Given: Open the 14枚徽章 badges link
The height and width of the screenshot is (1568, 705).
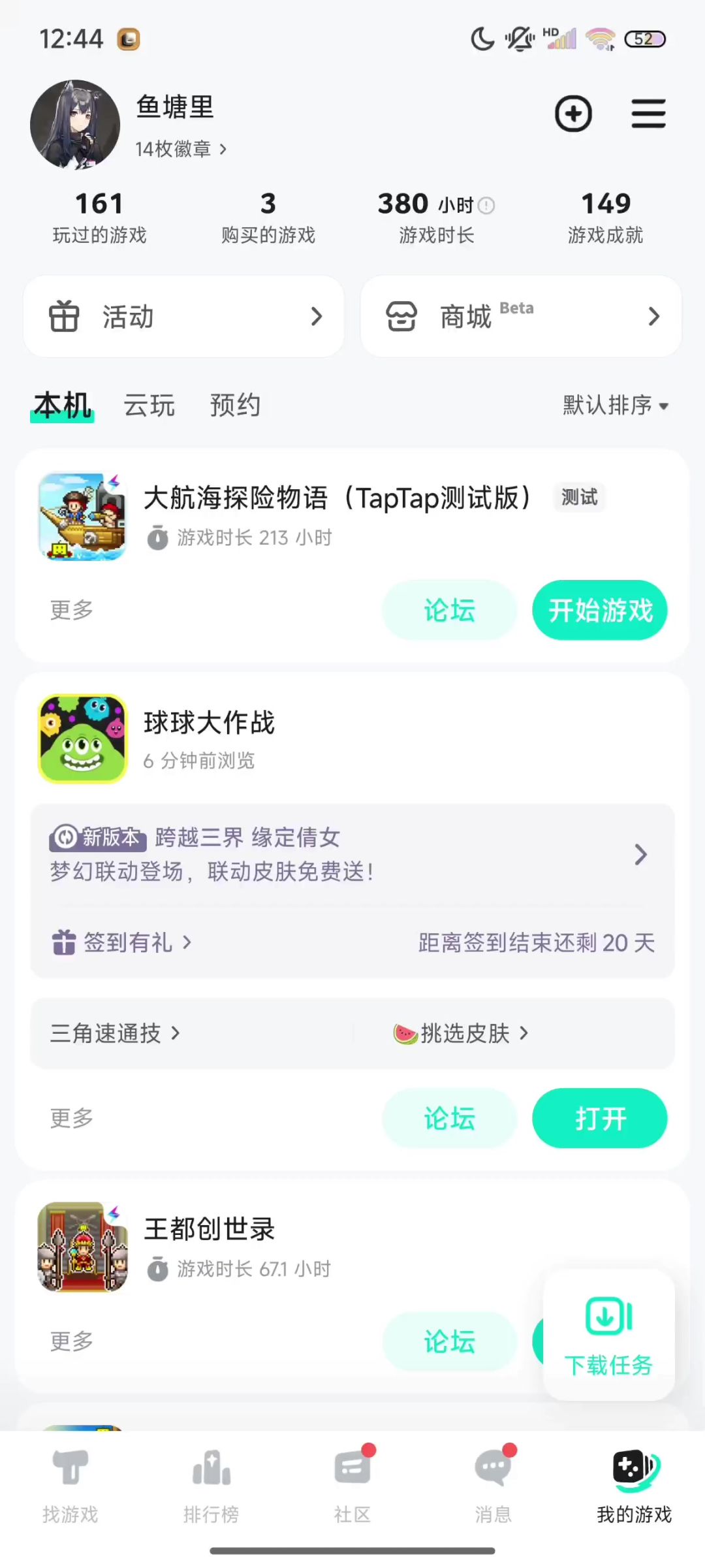Looking at the screenshot, I should pyautogui.click(x=181, y=150).
